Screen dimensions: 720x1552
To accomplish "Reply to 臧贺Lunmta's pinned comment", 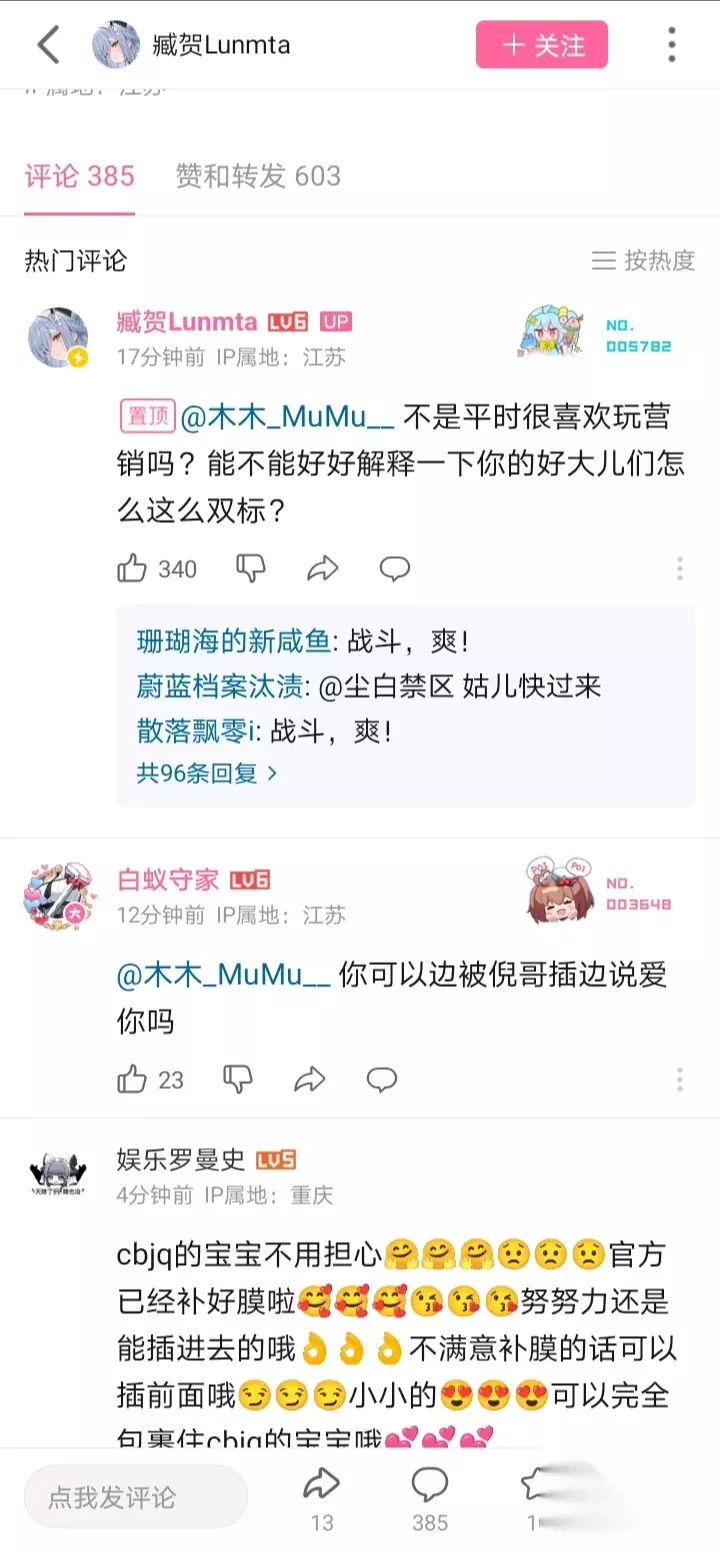I will point(395,569).
